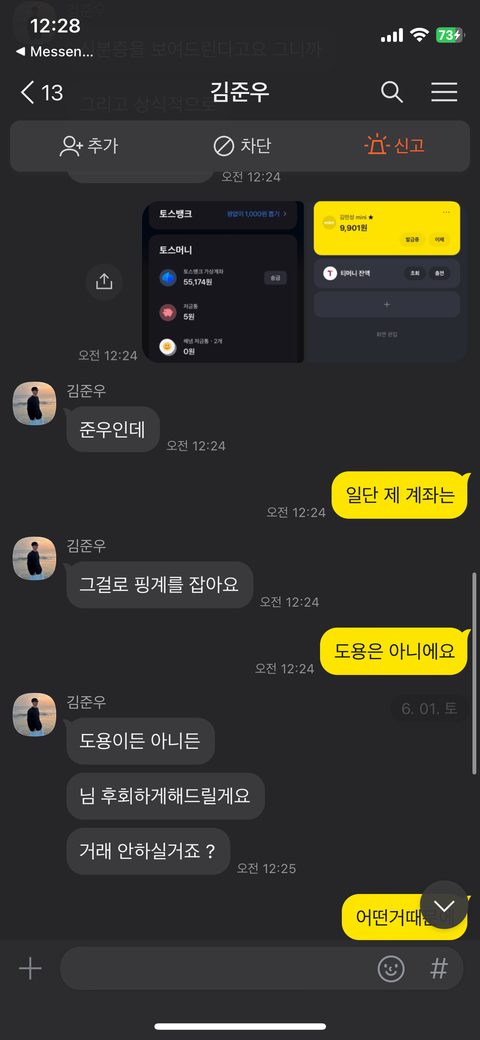Open the plus attachment menu

(x=30, y=969)
